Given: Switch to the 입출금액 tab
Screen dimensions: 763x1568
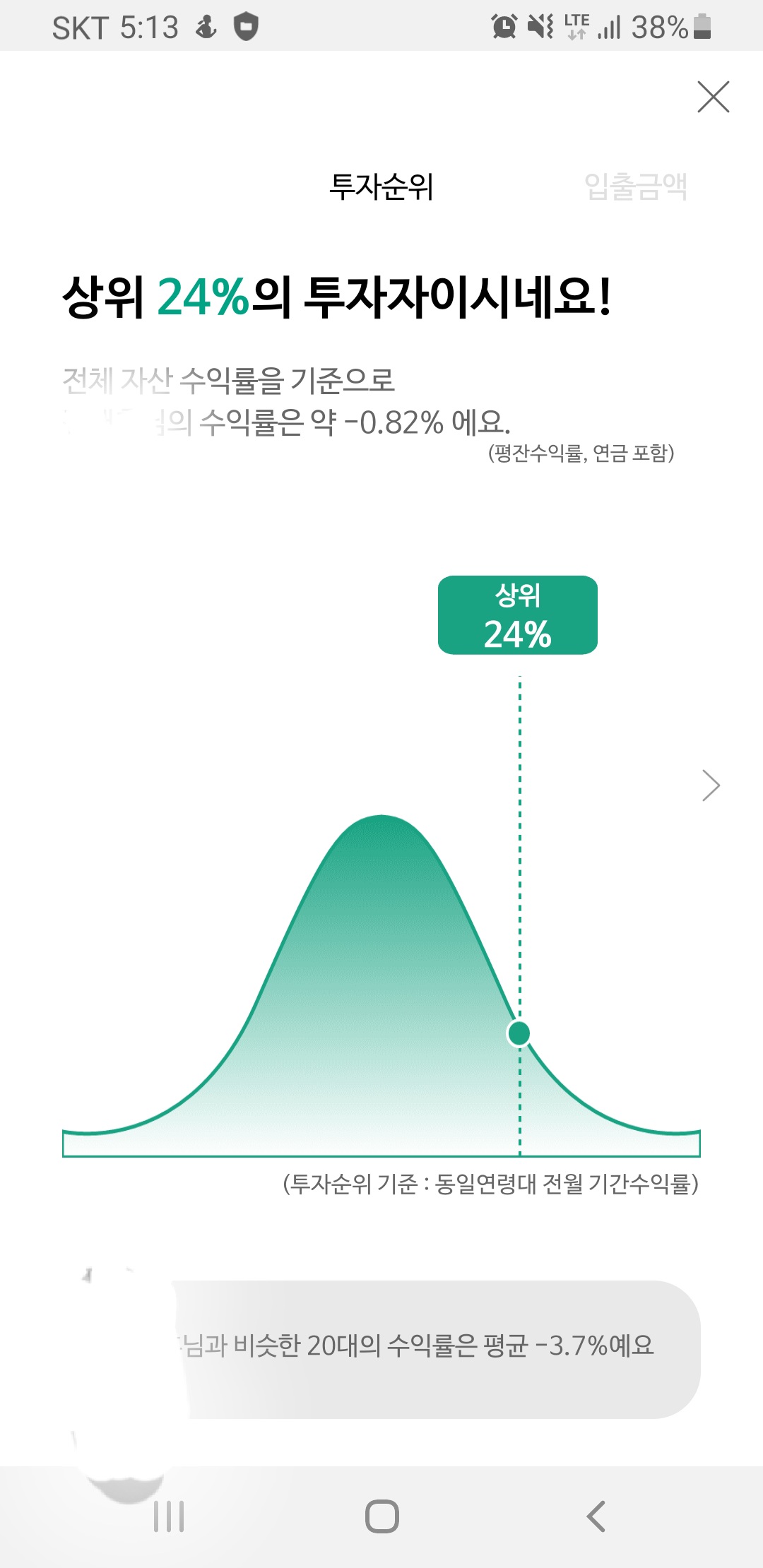Looking at the screenshot, I should click(x=635, y=186).
